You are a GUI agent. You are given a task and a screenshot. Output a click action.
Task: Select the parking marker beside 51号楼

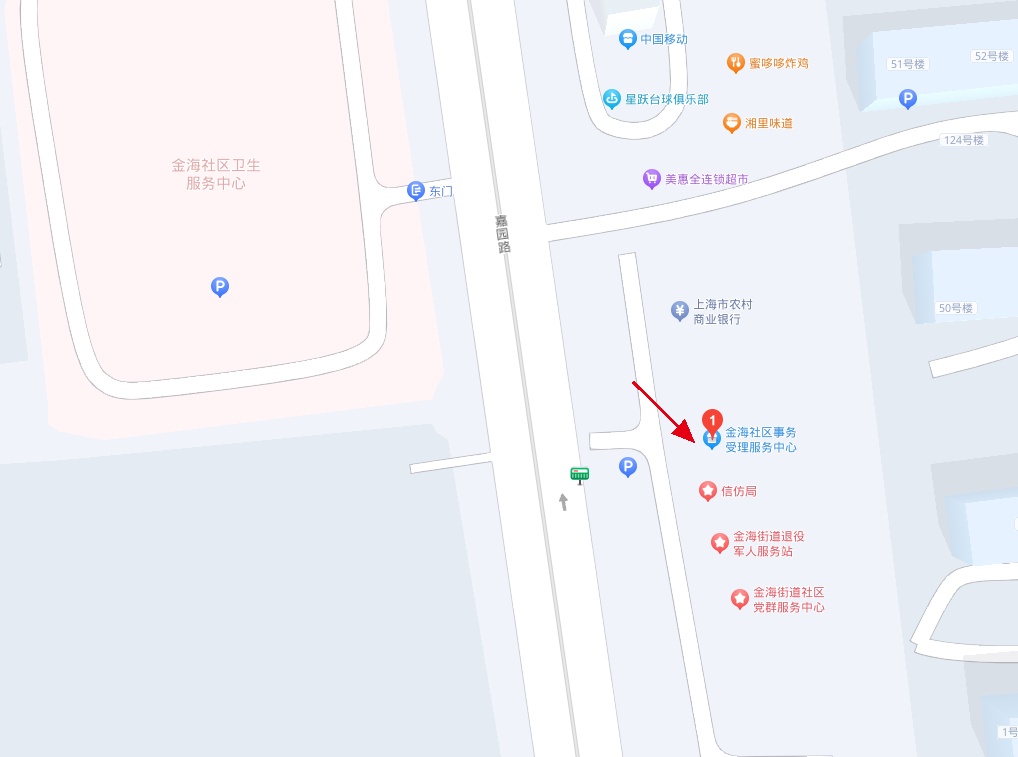908,98
